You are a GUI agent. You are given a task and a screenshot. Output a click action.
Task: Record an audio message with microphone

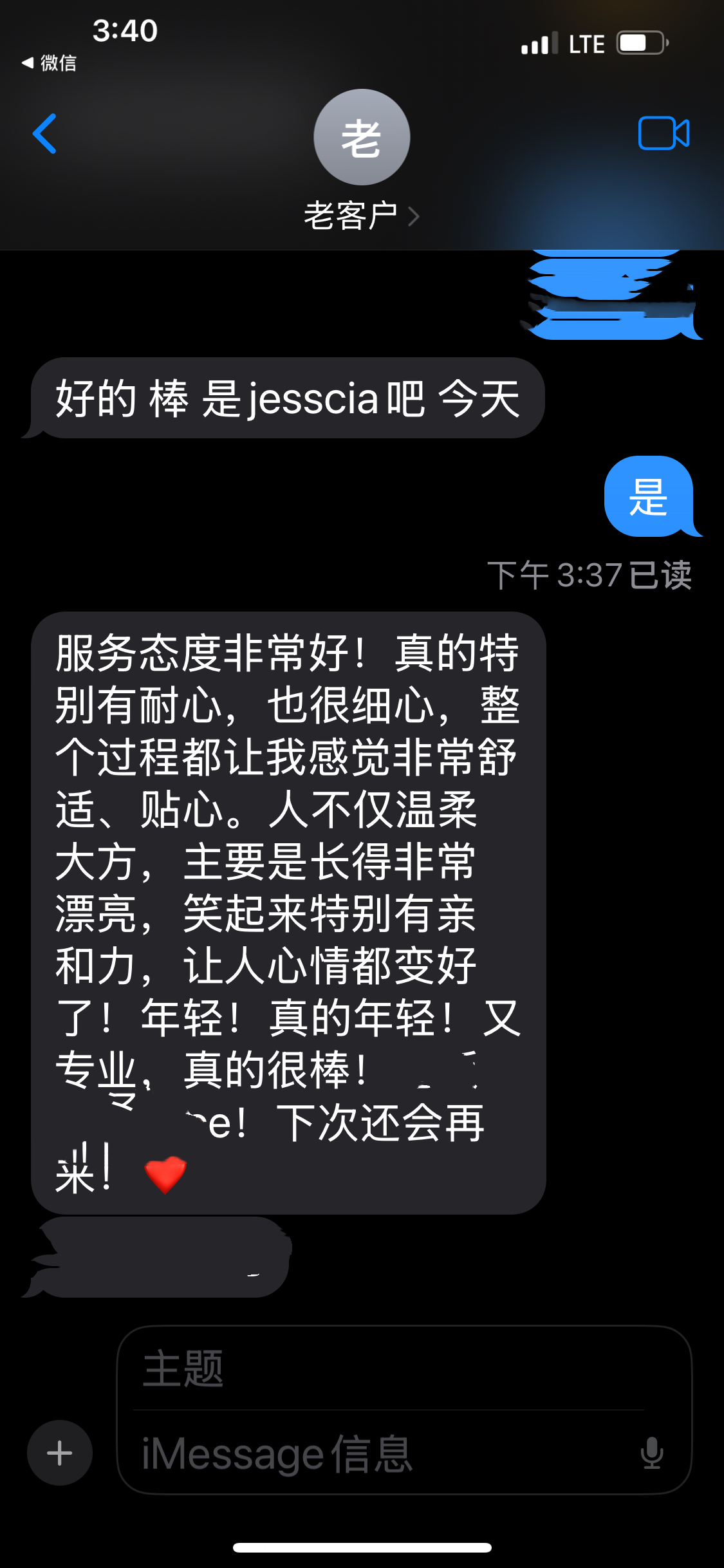coord(651,1453)
